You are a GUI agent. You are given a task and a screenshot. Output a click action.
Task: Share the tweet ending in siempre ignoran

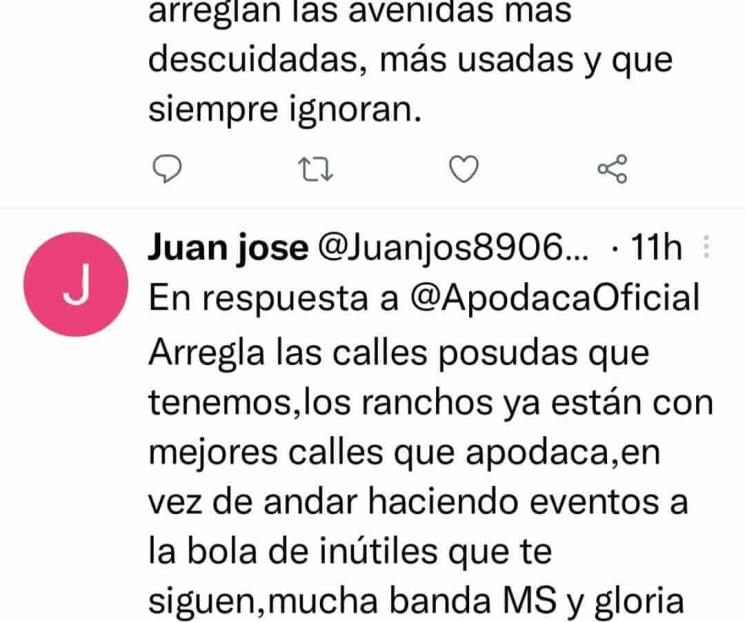(x=611, y=171)
